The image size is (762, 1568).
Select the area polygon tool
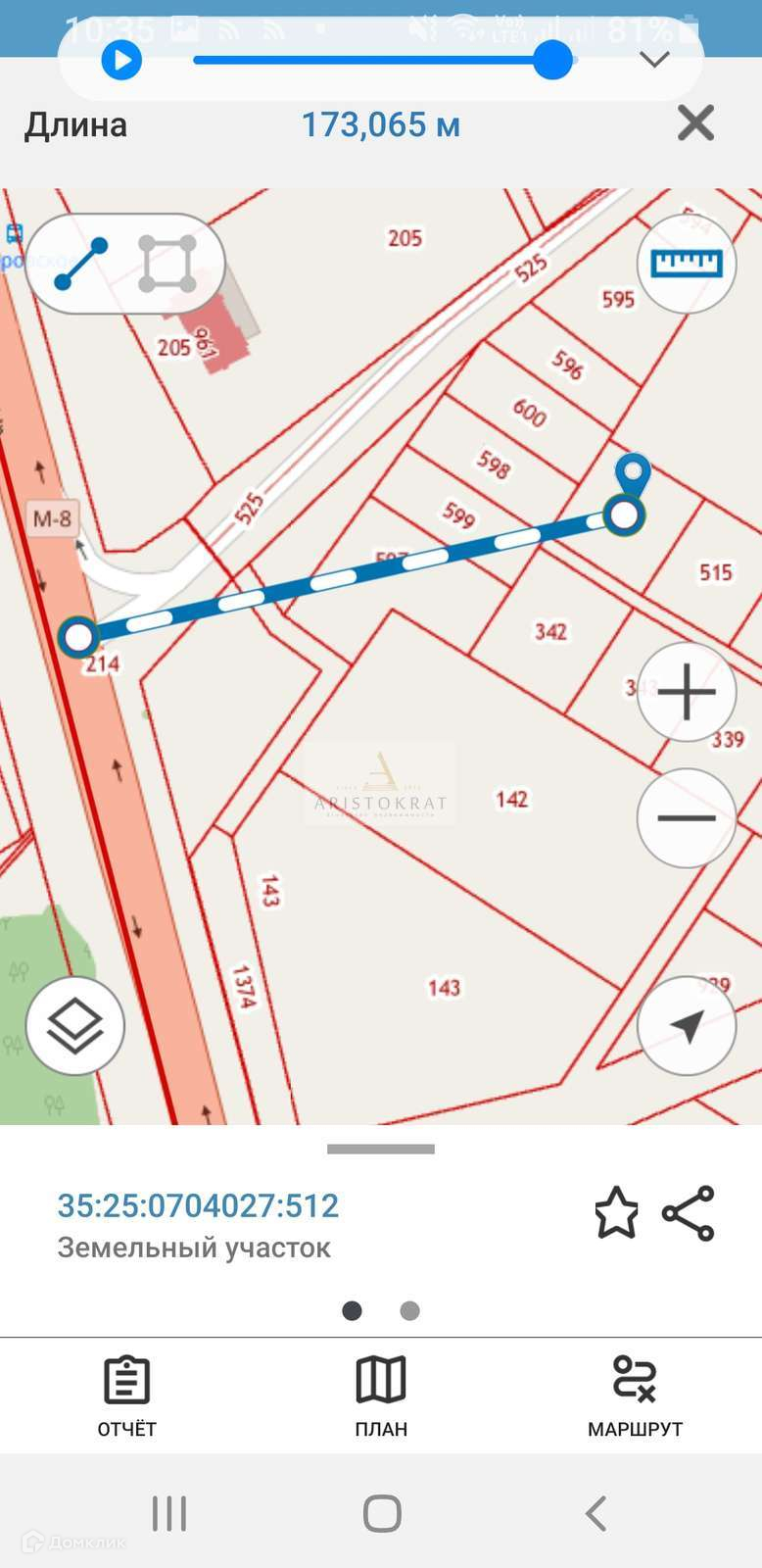point(167,264)
